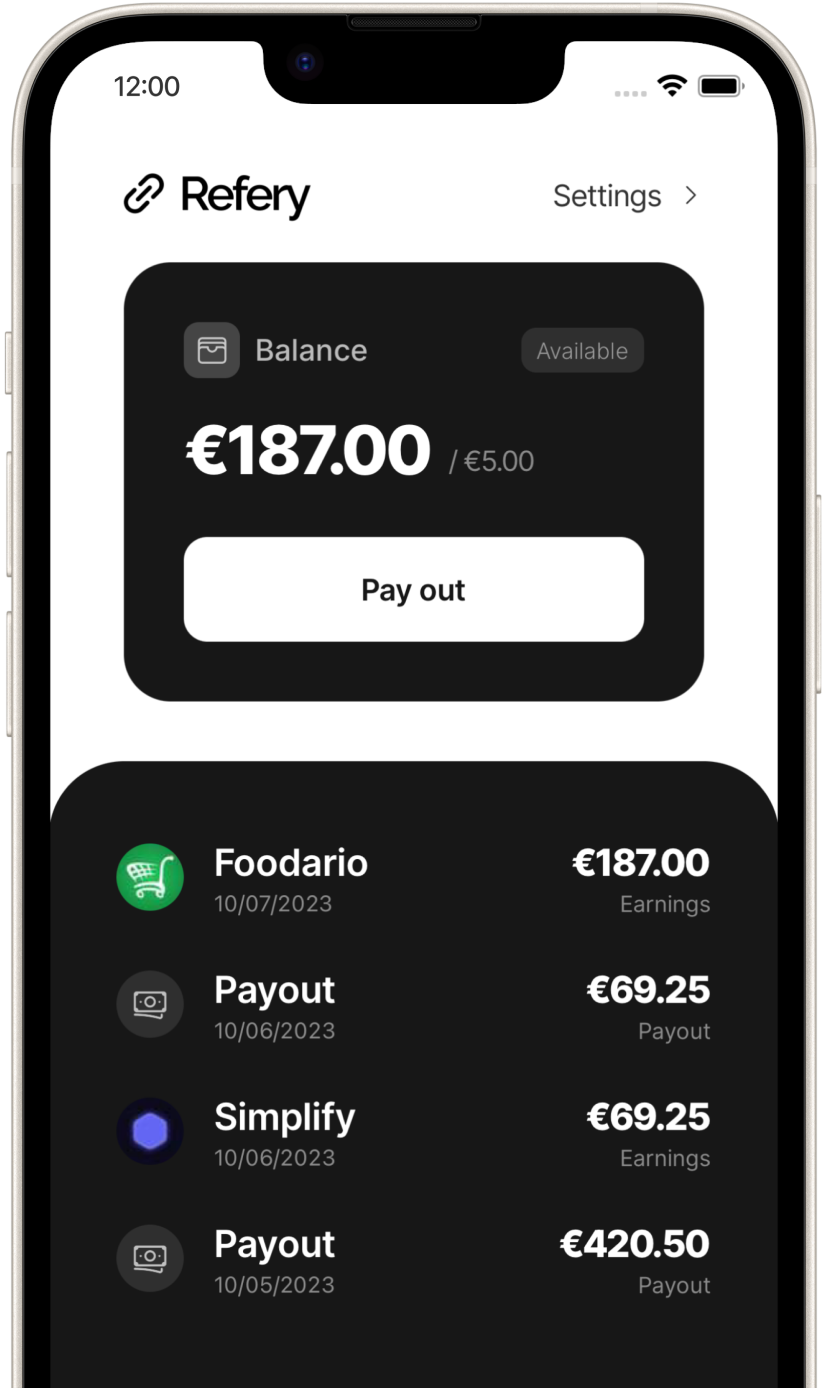Screen dimensions: 828x1388
Task: View the €420.50 Payout from 10/05/2023
Action: (x=413, y=1260)
